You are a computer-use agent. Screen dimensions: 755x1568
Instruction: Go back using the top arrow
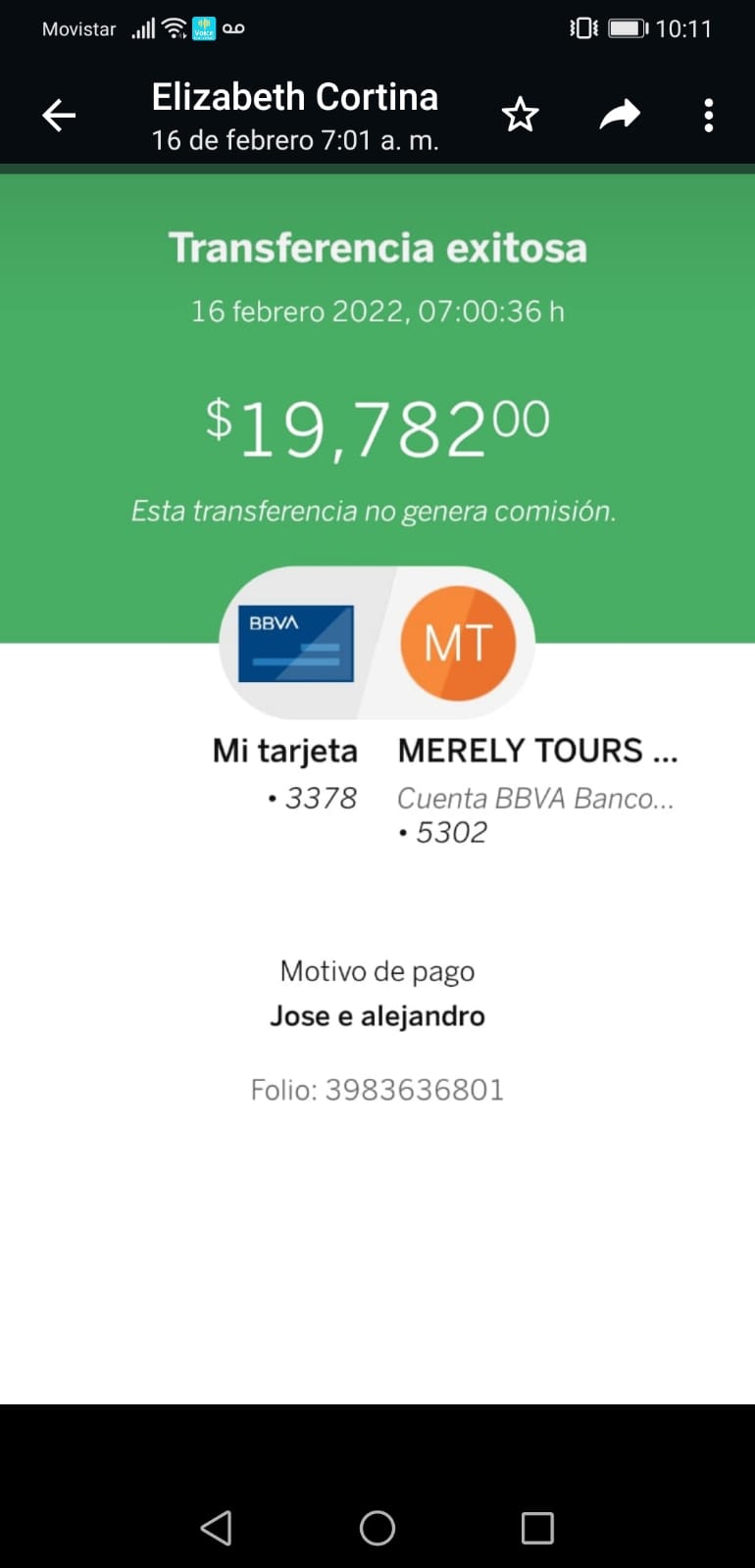point(59,116)
